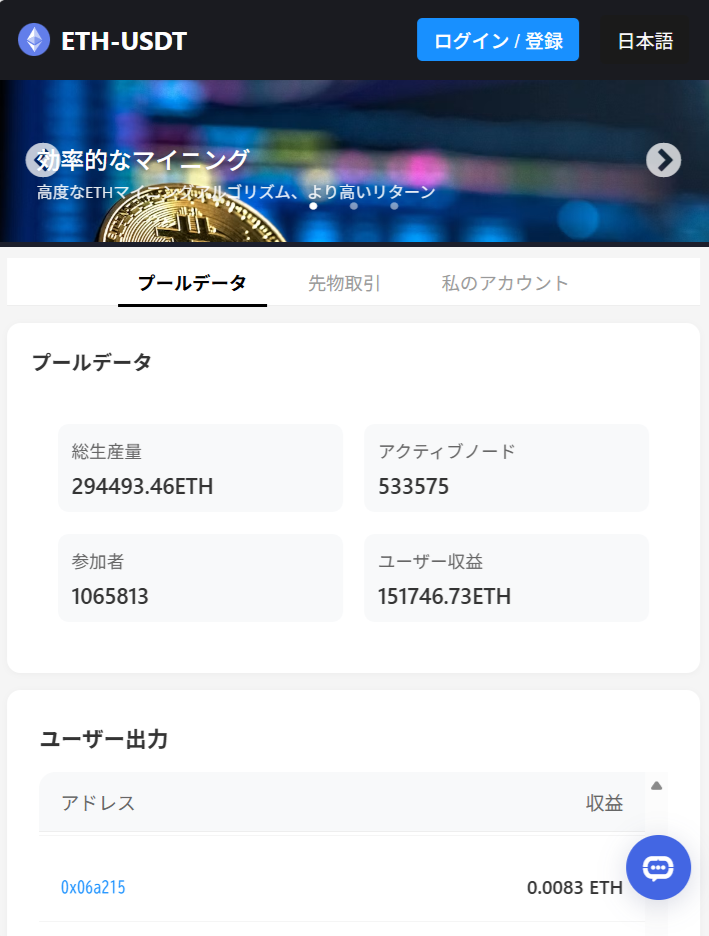Select the プールデータ tab
This screenshot has height=936, width=709.
click(x=192, y=283)
